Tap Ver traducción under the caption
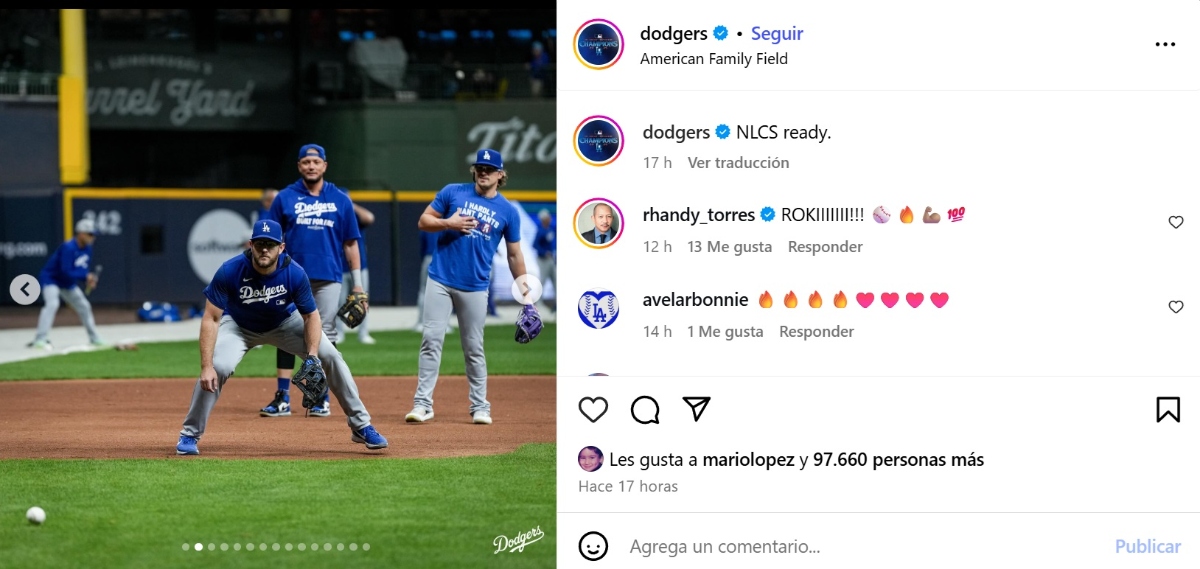 pos(738,162)
